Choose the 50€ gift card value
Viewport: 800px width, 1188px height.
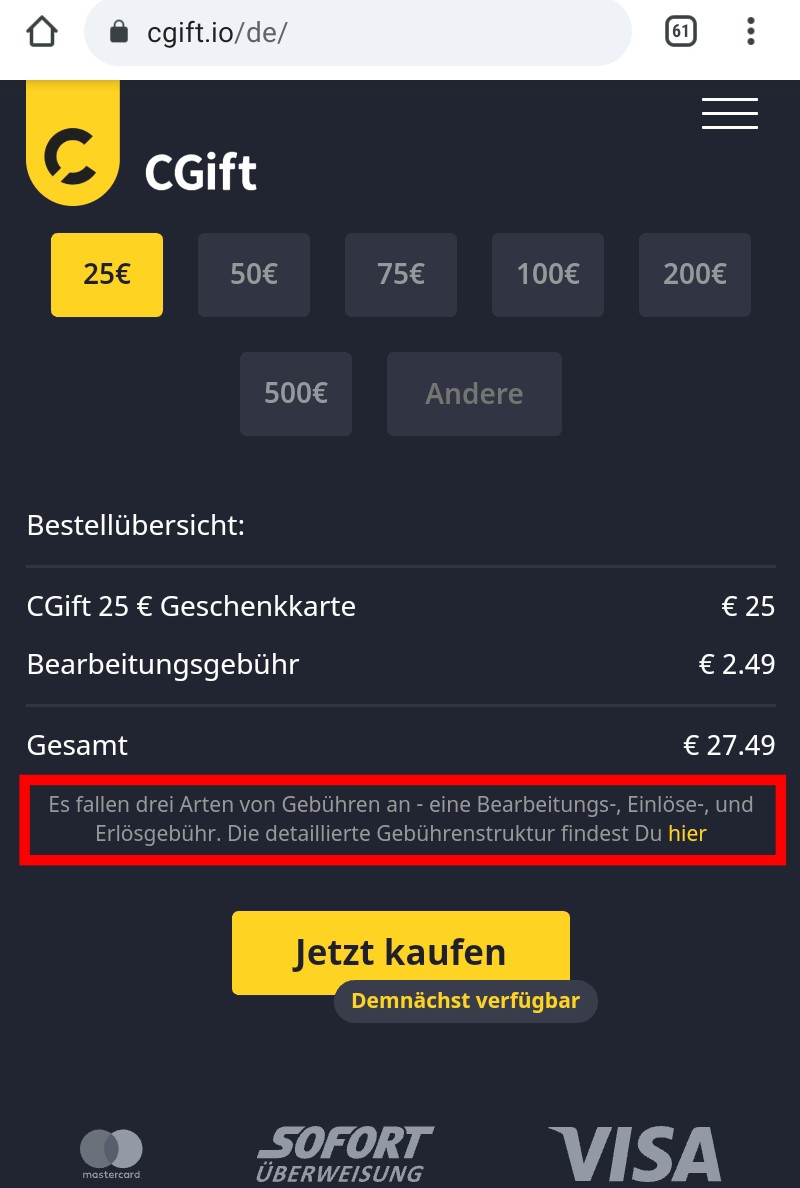[254, 275]
